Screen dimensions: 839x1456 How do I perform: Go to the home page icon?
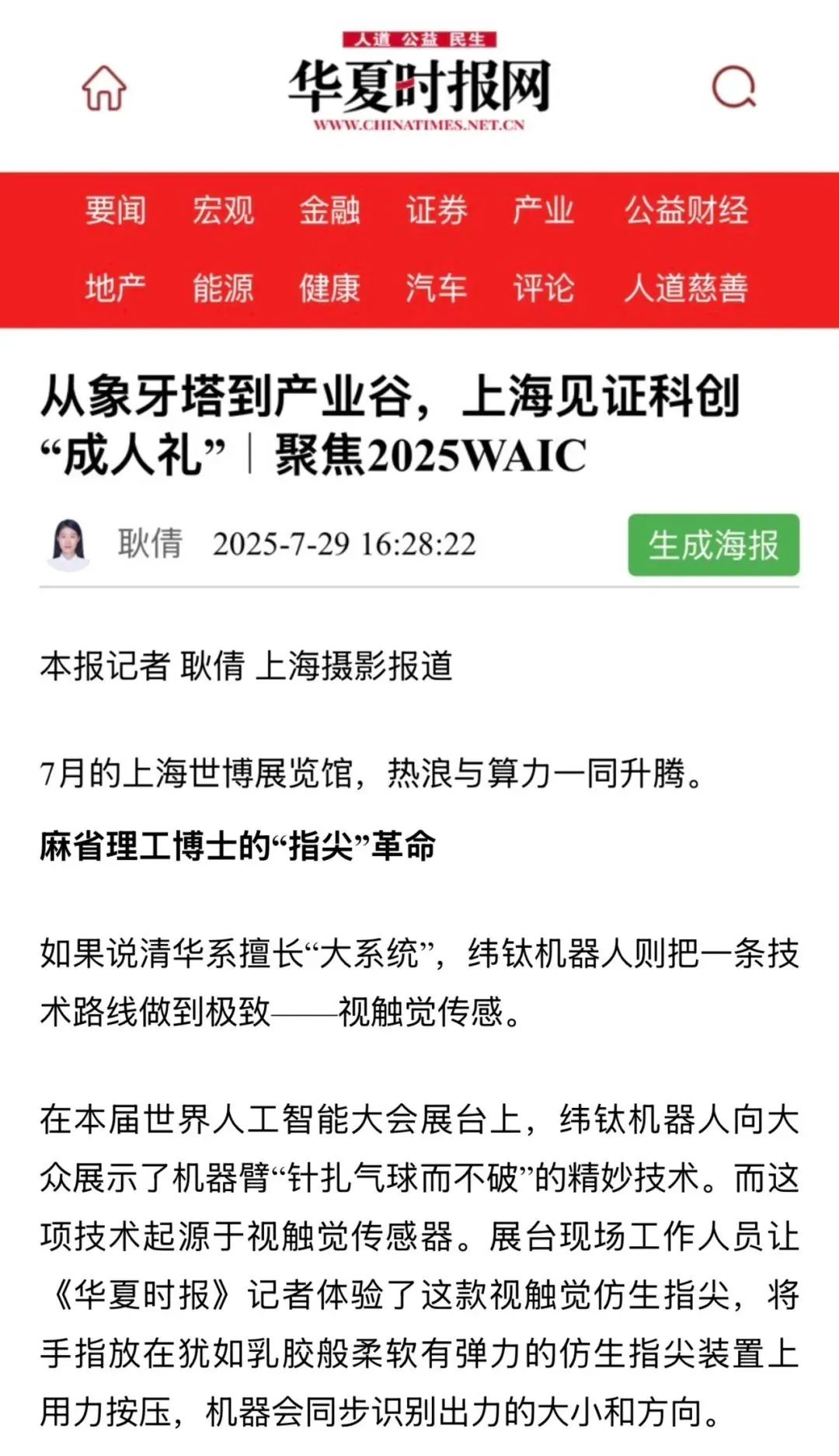104,88
